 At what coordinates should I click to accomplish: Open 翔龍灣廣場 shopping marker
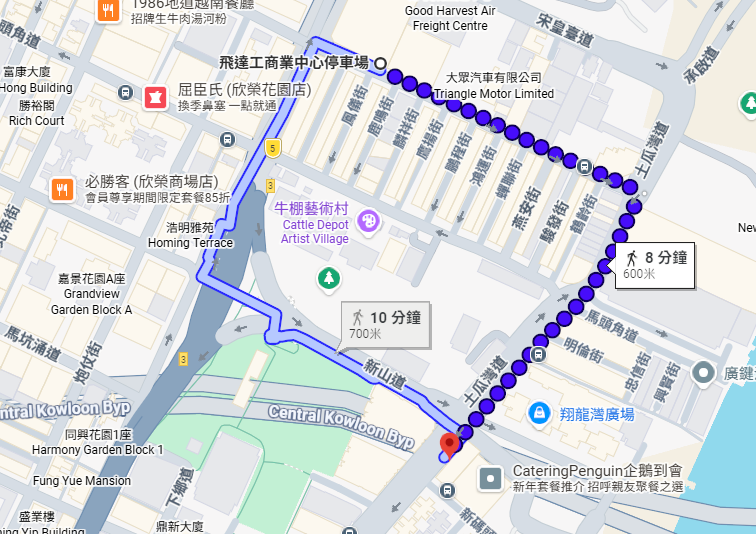click(x=539, y=412)
